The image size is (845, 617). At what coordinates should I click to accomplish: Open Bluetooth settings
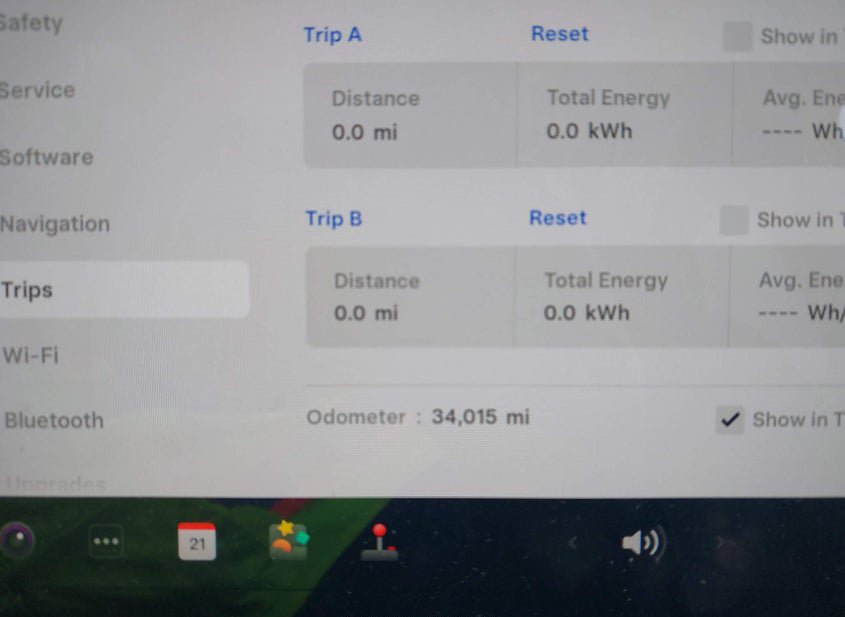[x=54, y=421]
